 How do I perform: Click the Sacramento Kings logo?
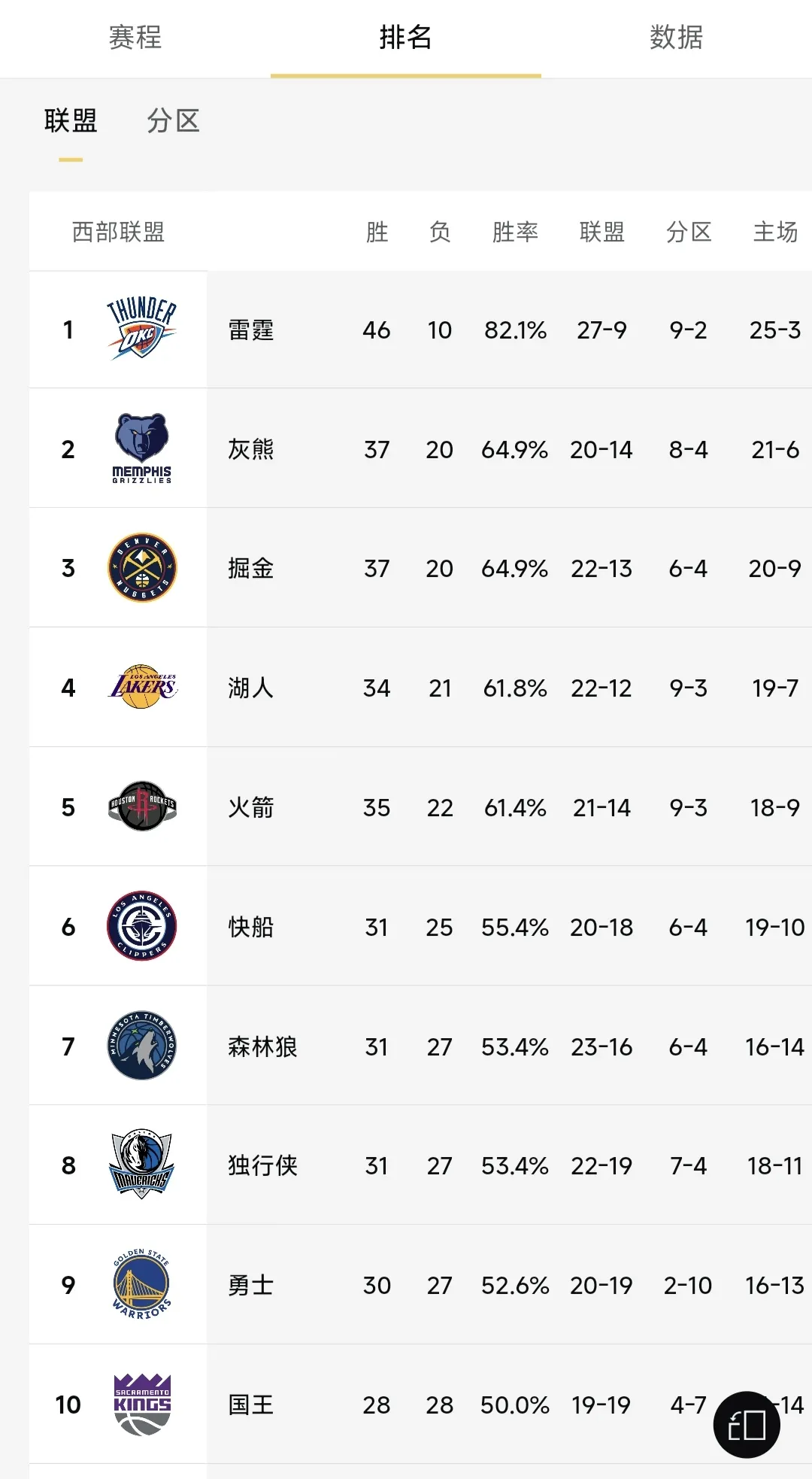[x=143, y=1404]
